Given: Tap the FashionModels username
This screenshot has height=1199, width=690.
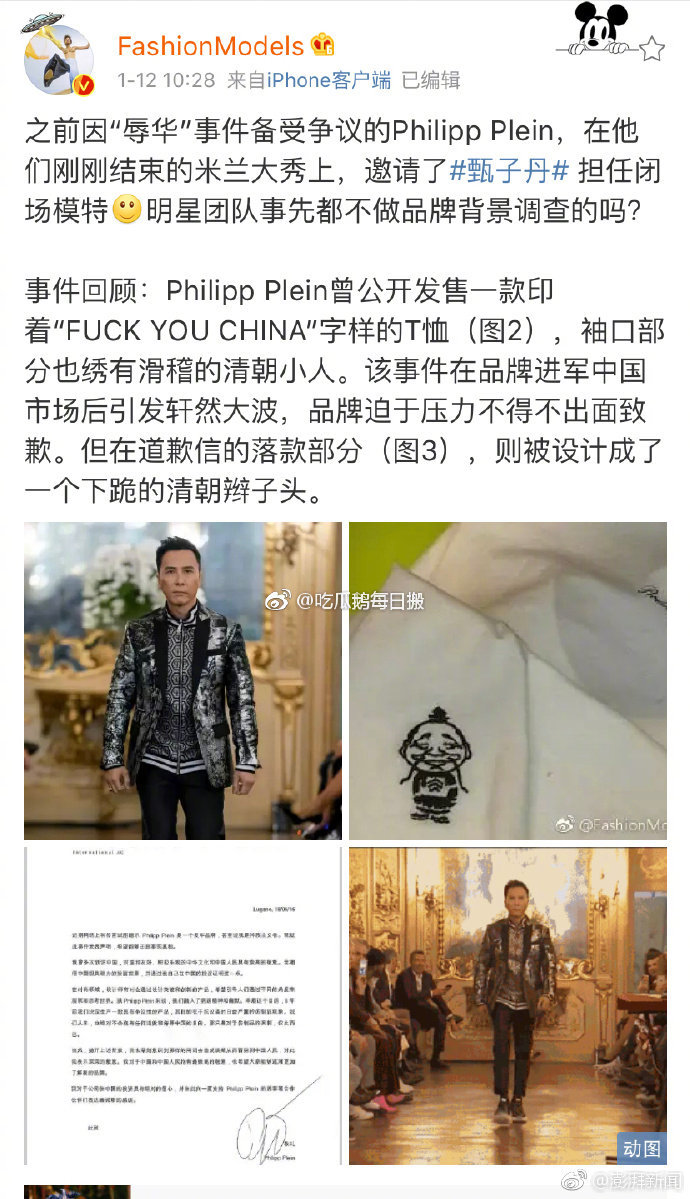Looking at the screenshot, I should point(210,46).
